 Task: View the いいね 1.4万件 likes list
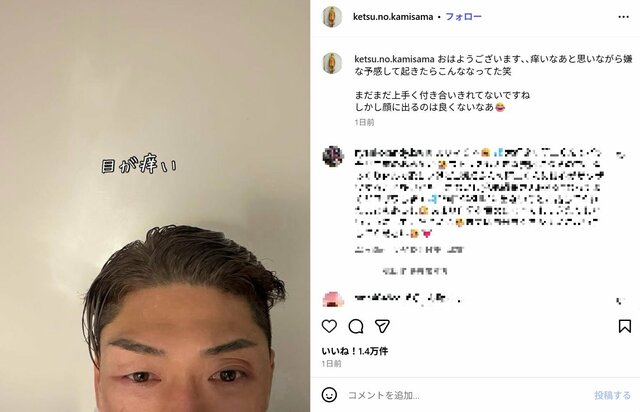[354, 351]
